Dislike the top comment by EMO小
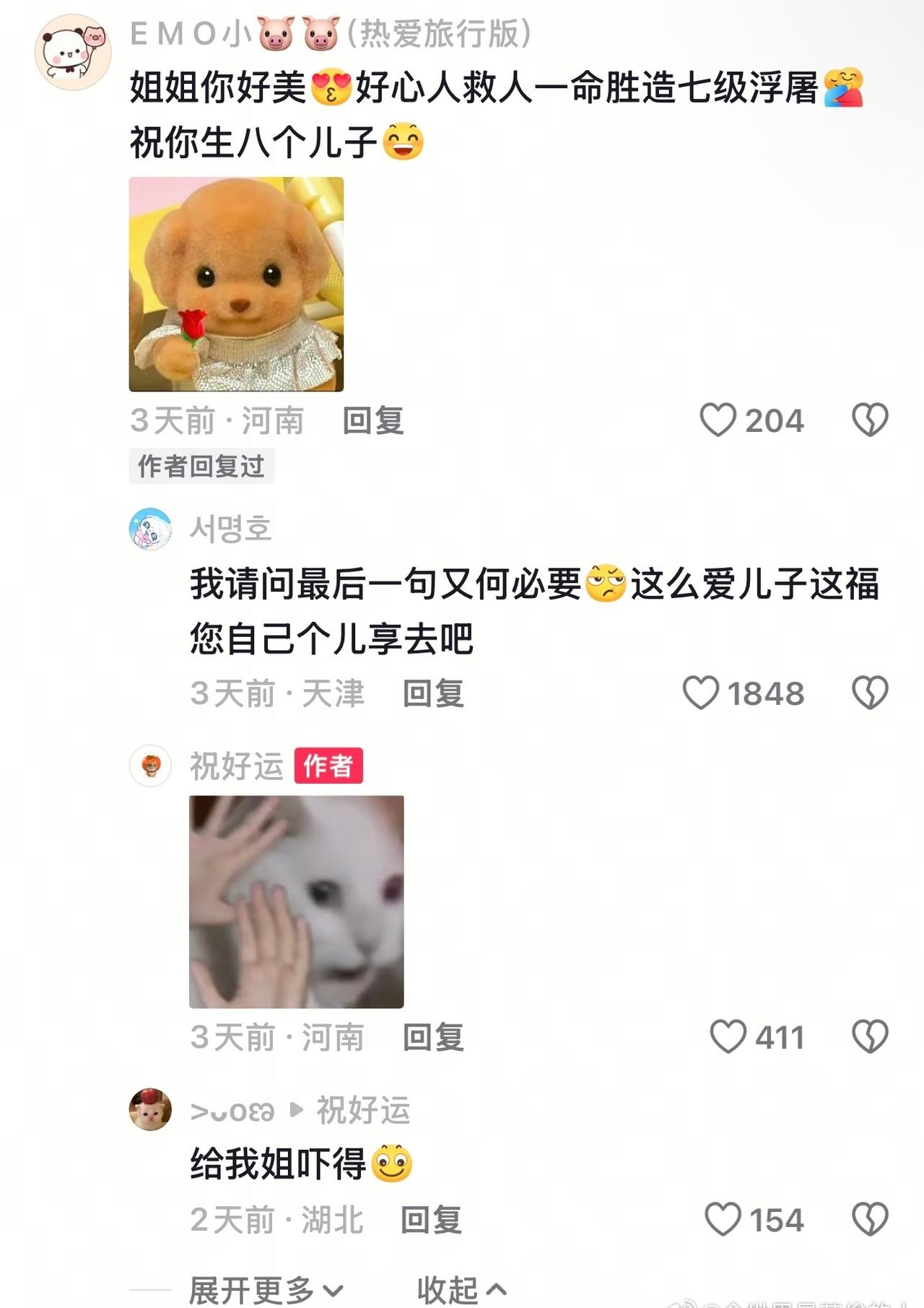The width and height of the screenshot is (924, 1308). point(871,419)
